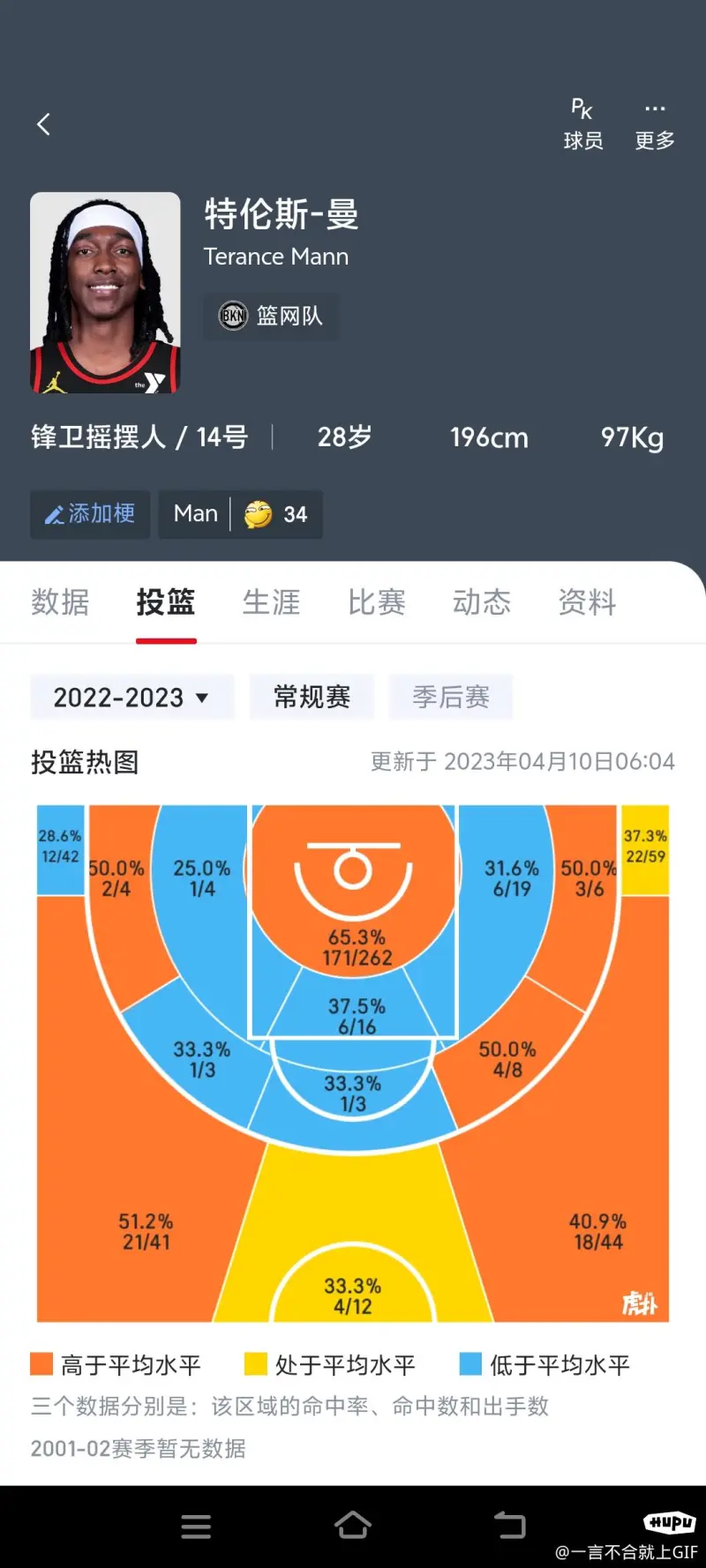706x1568 pixels.
Task: Tap the Man meme tag with 34
Action: pyautogui.click(x=240, y=514)
